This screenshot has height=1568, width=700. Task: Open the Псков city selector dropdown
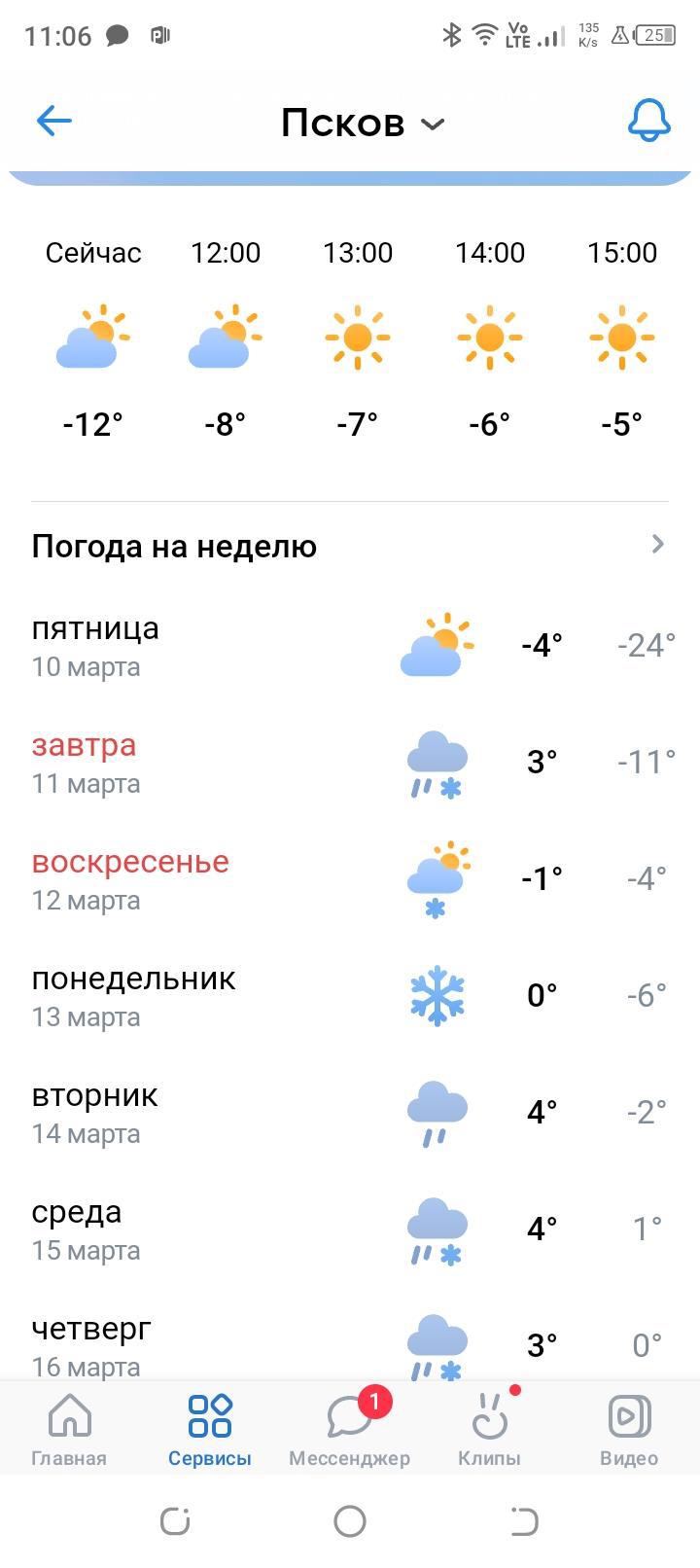pos(362,124)
